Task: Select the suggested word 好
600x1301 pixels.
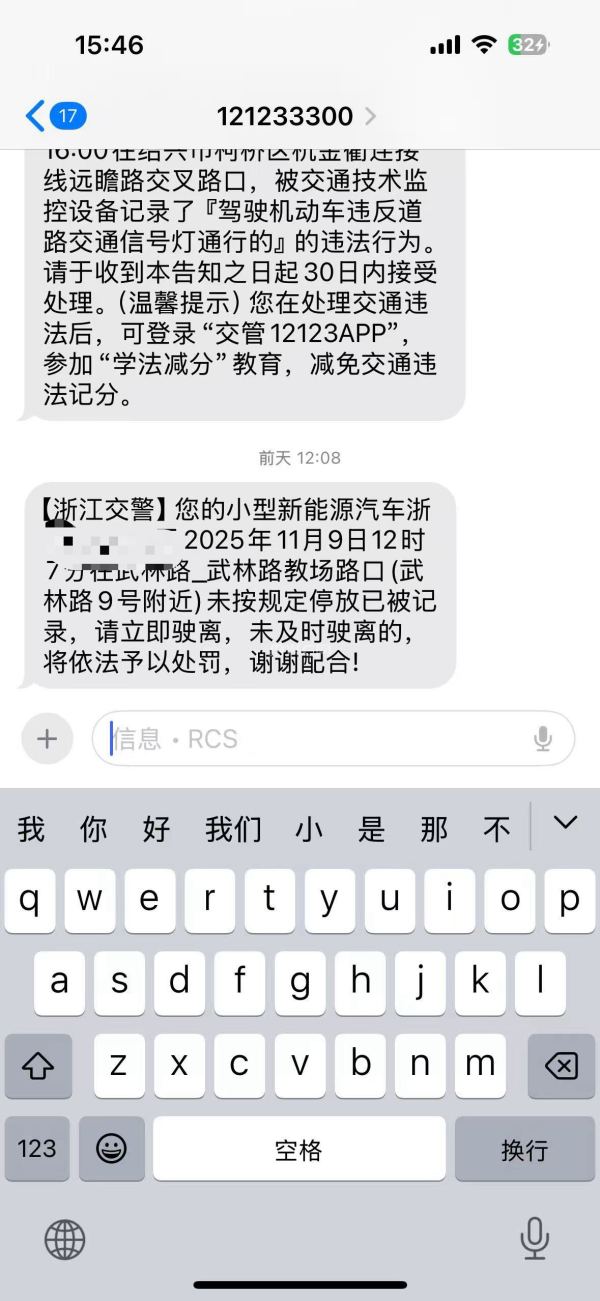Action: click(156, 828)
